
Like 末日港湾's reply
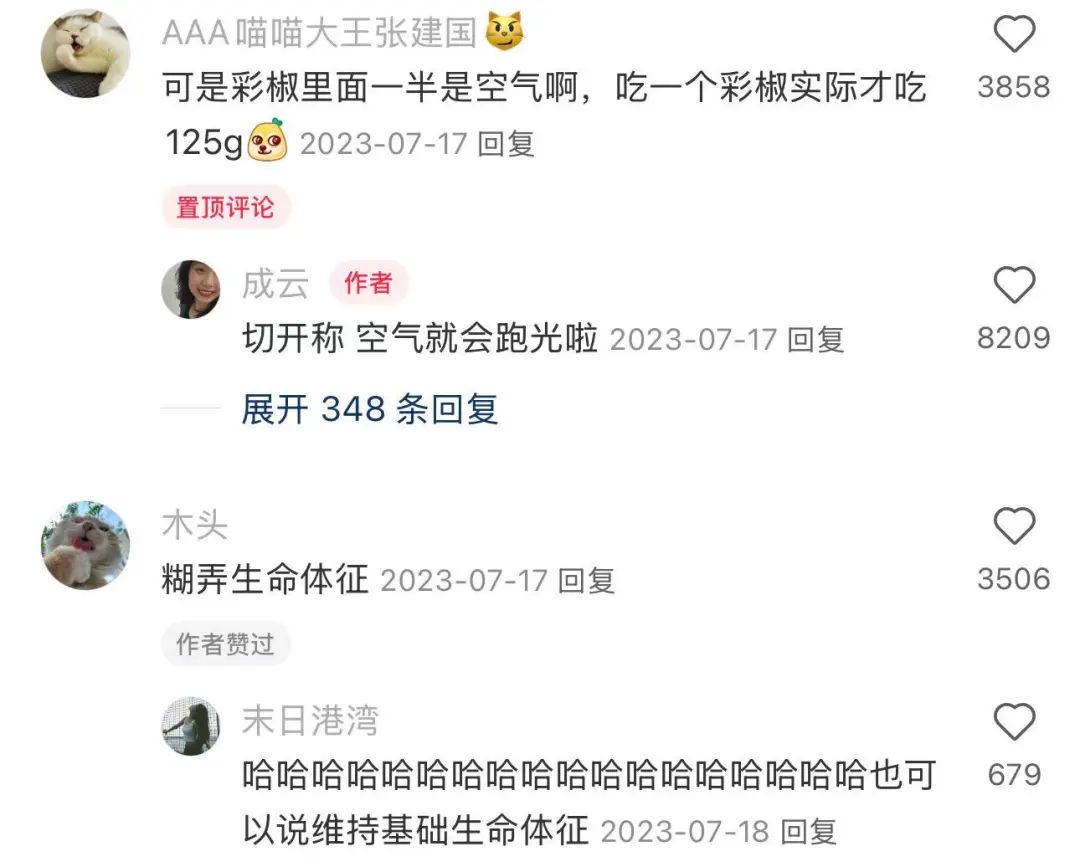pos(1013,721)
